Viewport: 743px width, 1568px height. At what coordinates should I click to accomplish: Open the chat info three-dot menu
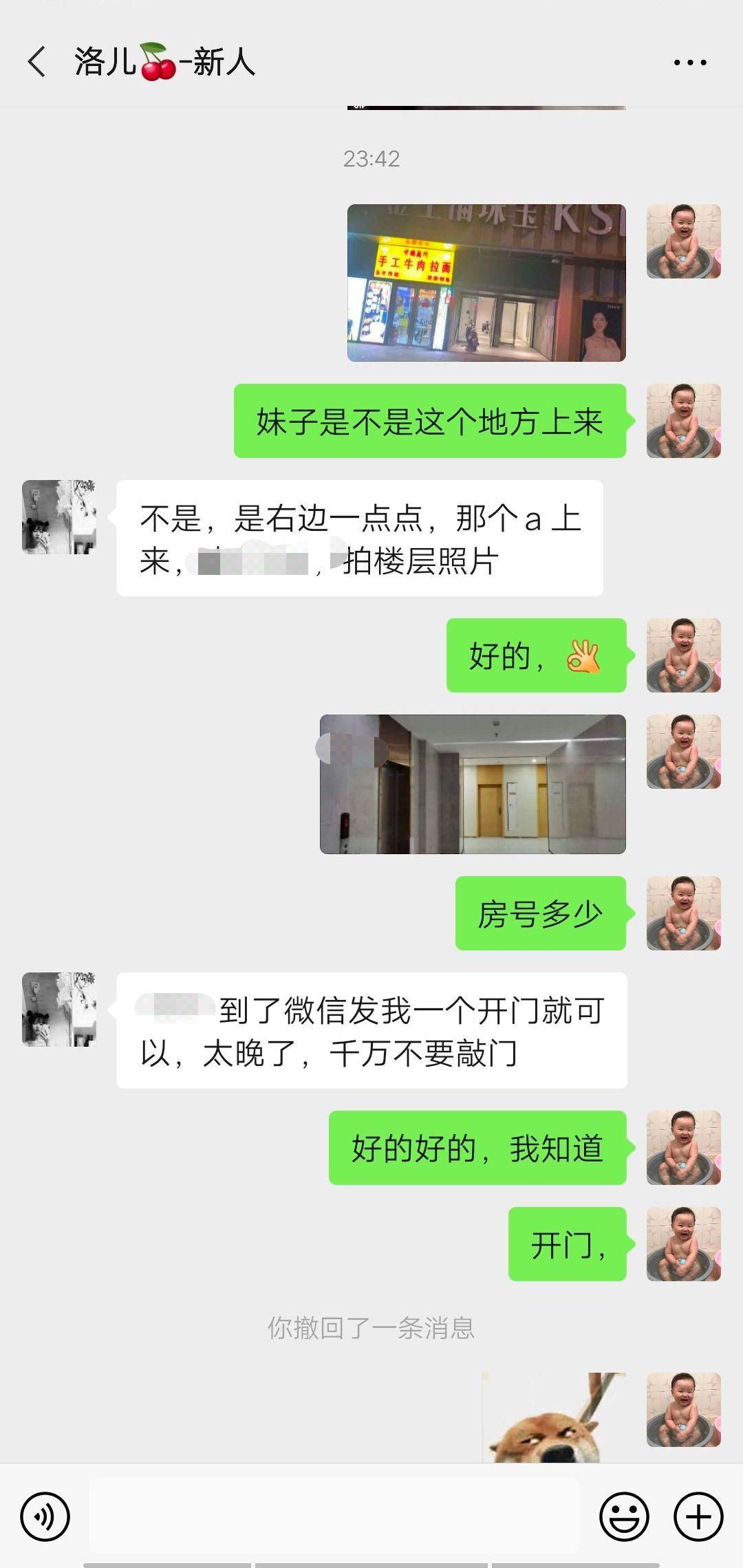point(690,63)
